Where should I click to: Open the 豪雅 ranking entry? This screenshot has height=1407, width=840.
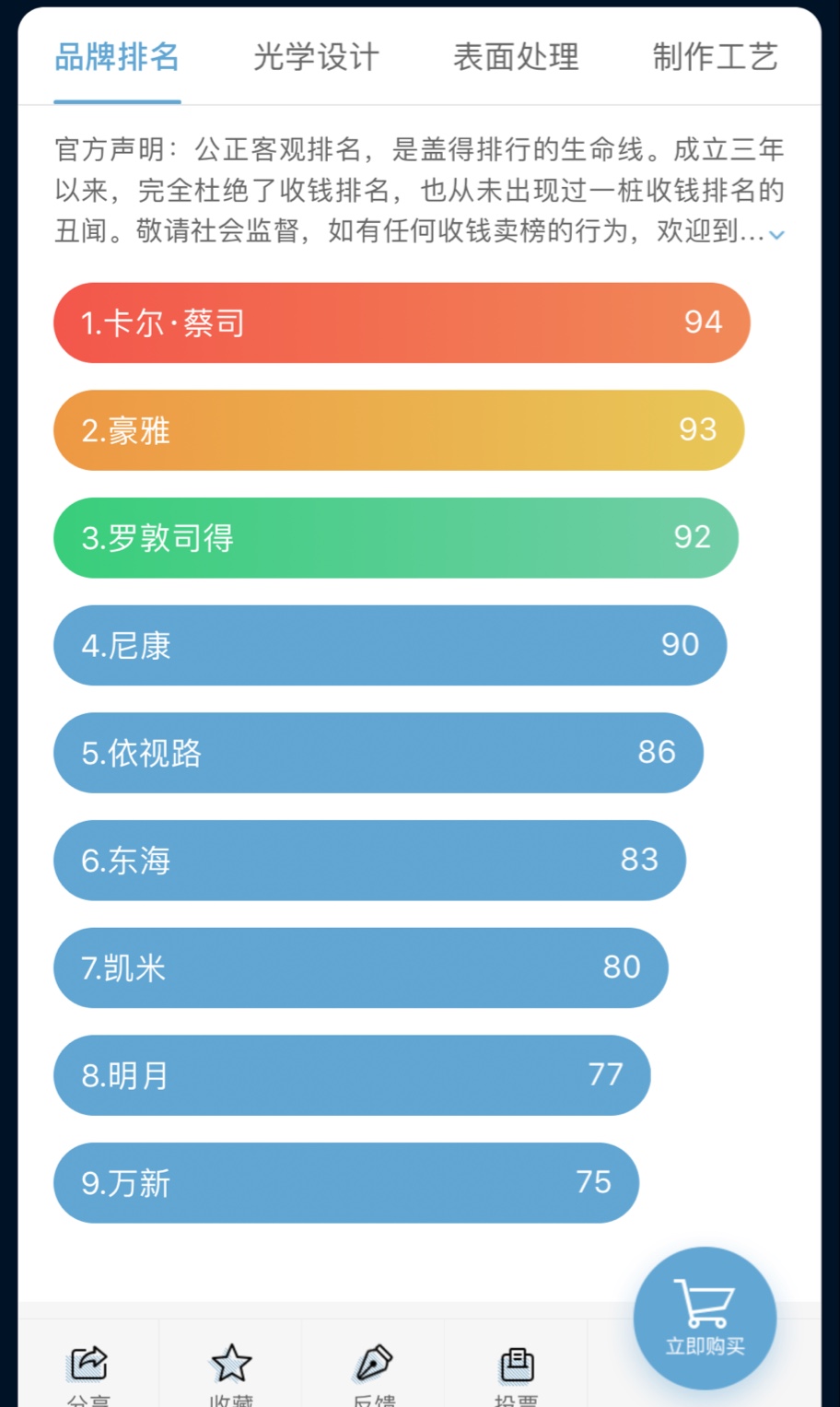point(399,430)
